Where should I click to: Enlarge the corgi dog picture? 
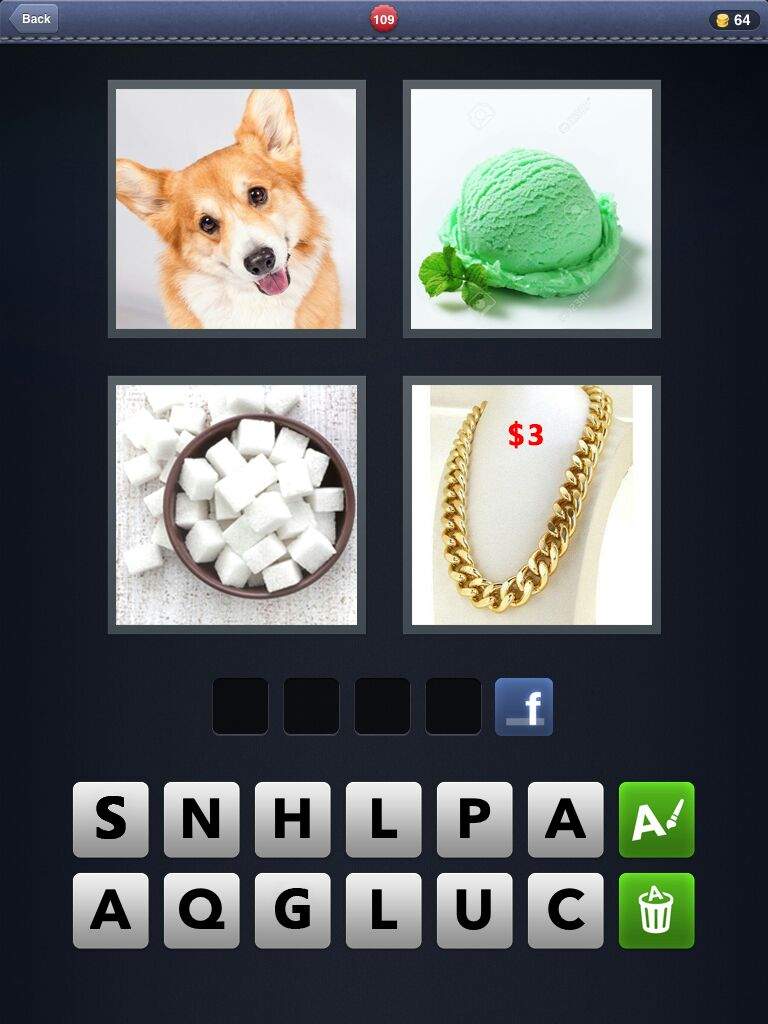(236, 208)
